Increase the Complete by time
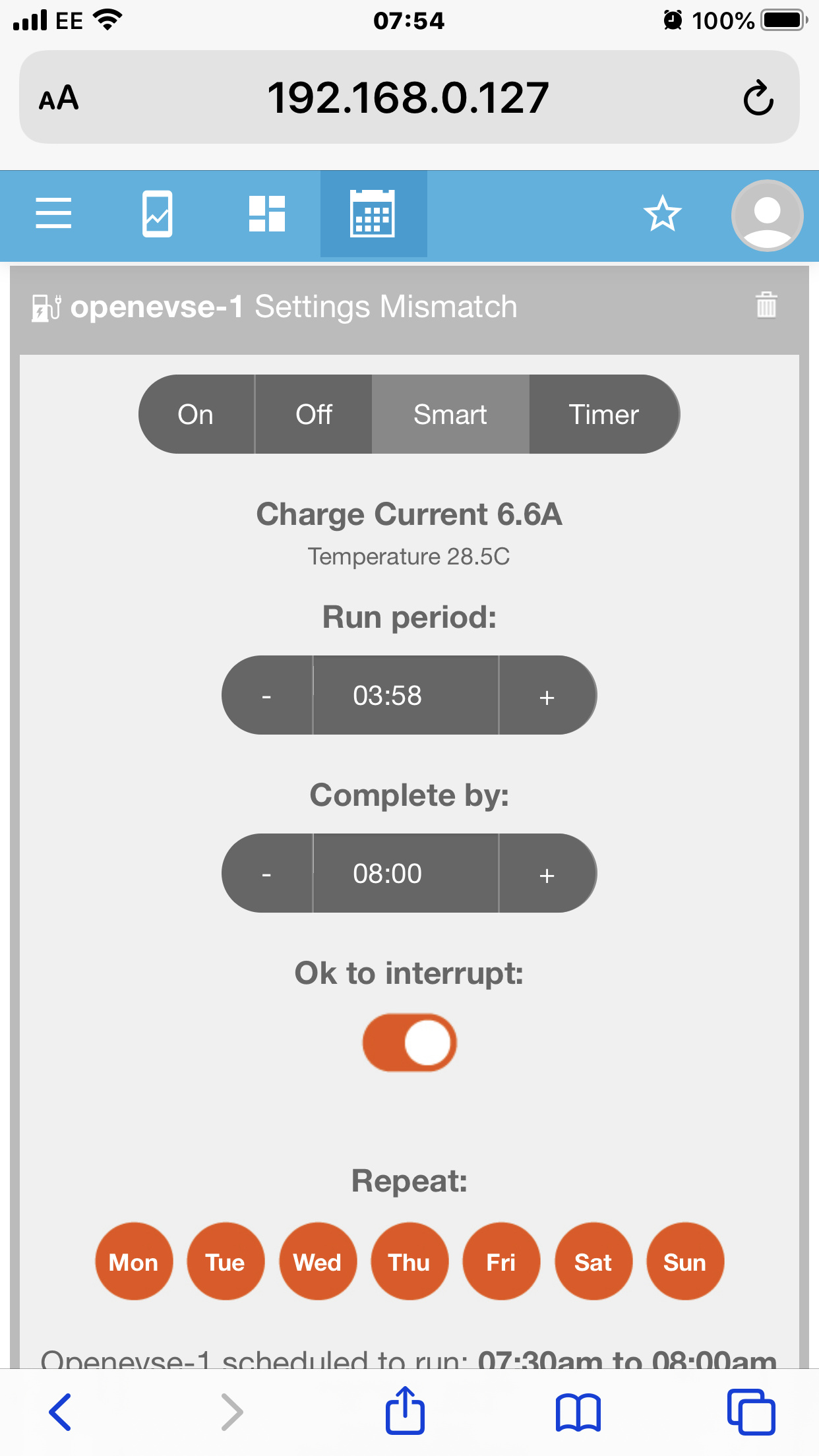Screen dimensions: 819x1456 tap(547, 874)
